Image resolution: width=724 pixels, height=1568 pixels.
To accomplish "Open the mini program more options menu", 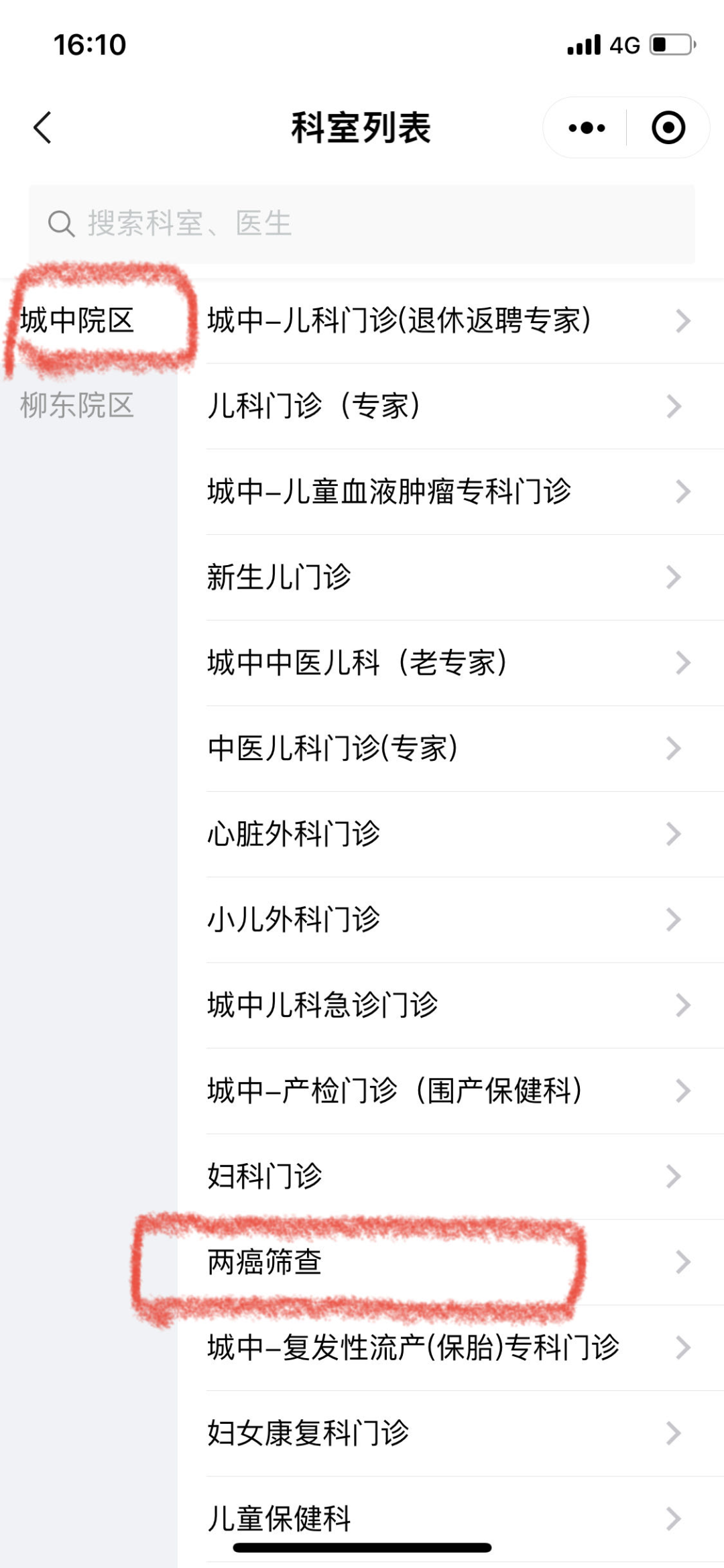I will 586,127.
